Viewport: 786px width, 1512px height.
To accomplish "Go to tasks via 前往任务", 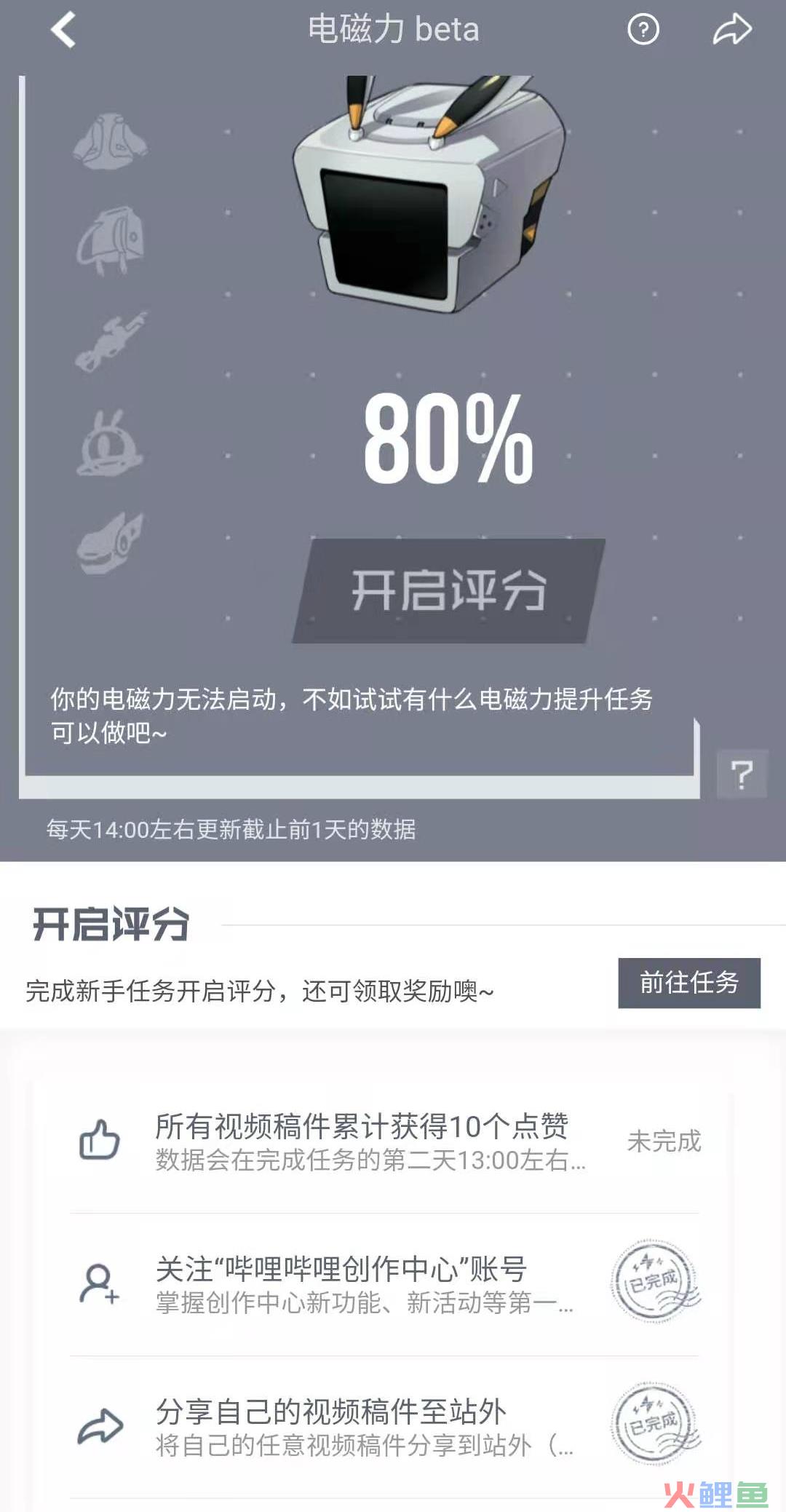I will [688, 983].
